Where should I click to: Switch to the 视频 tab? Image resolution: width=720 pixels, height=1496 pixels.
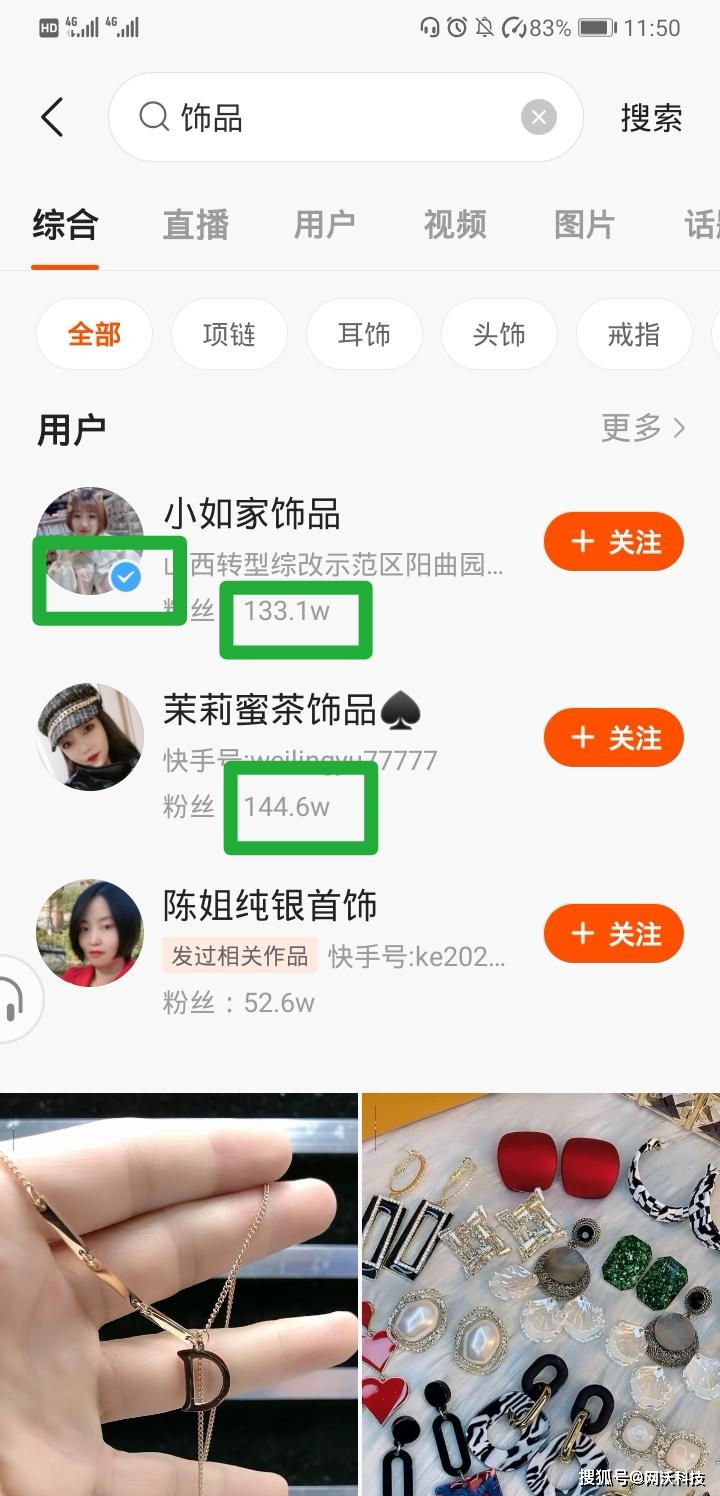pyautogui.click(x=454, y=224)
